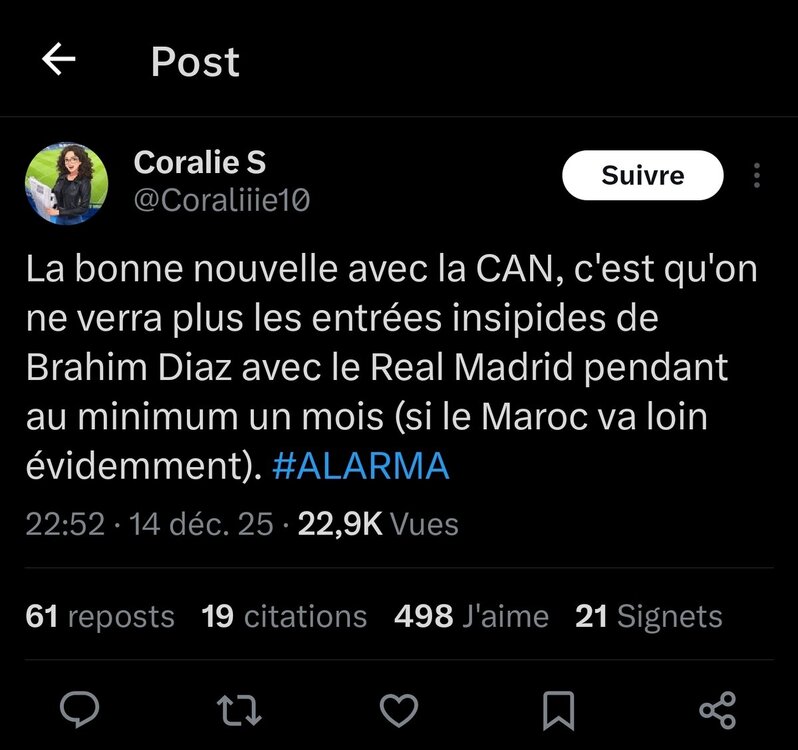Go back using the arrow icon

tap(59, 61)
